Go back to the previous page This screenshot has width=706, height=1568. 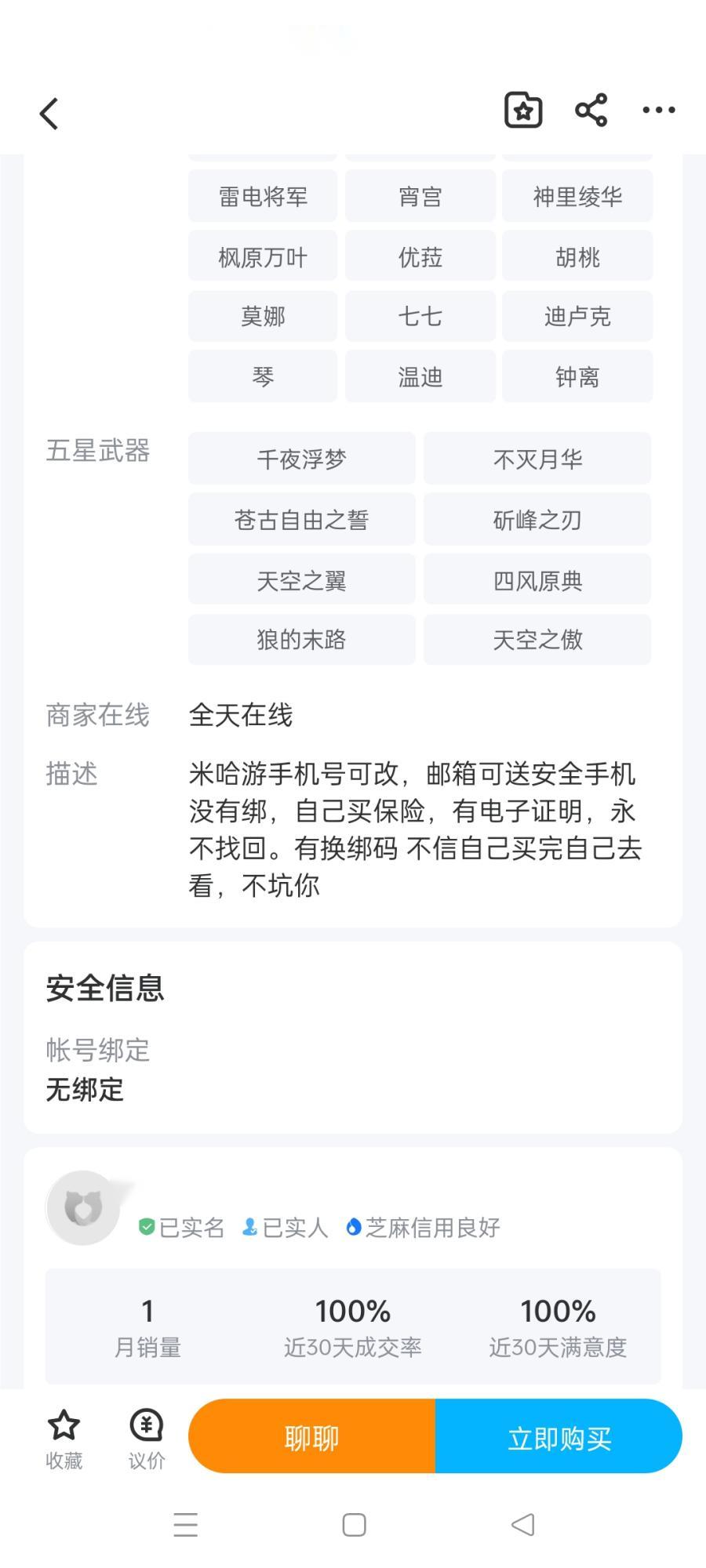click(x=49, y=113)
